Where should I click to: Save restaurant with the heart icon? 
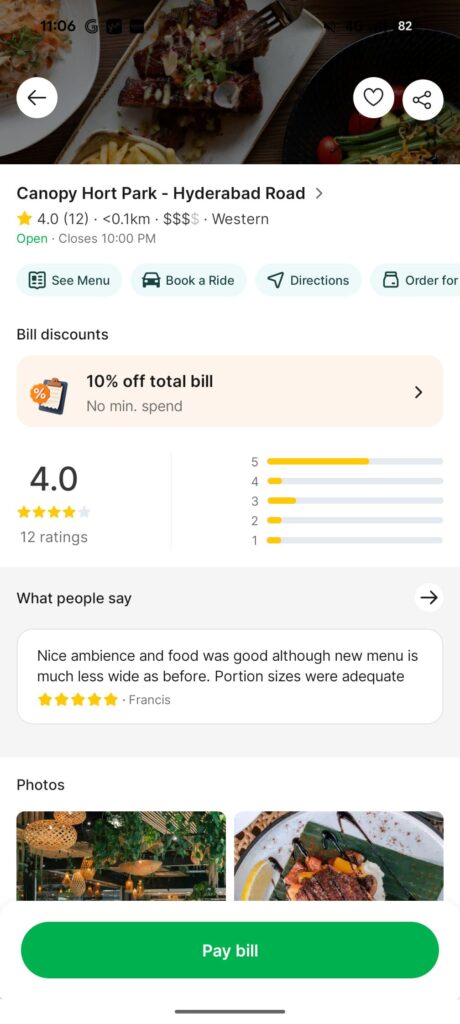click(x=373, y=98)
